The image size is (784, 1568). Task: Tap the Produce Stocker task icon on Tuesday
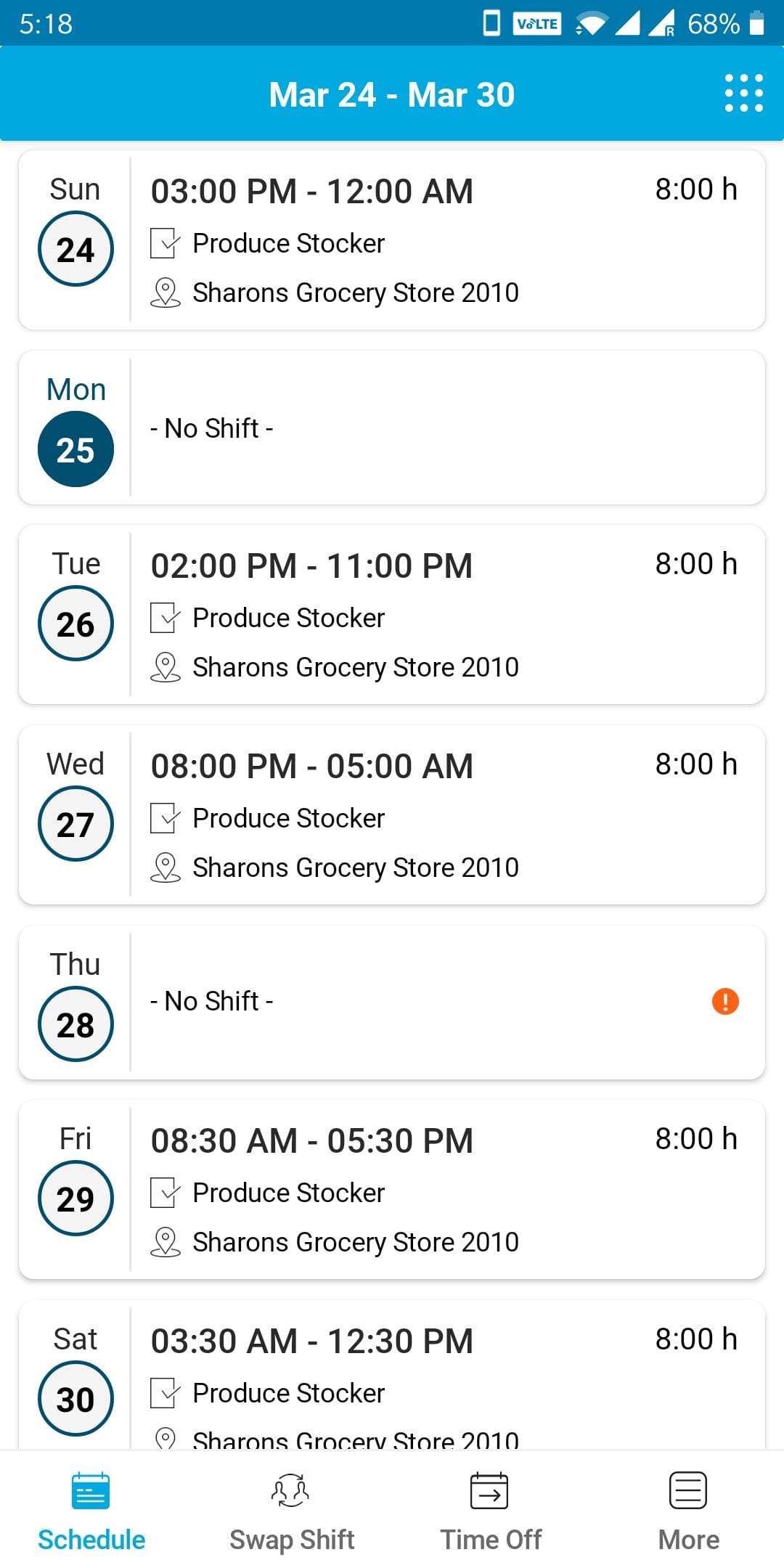tap(166, 617)
